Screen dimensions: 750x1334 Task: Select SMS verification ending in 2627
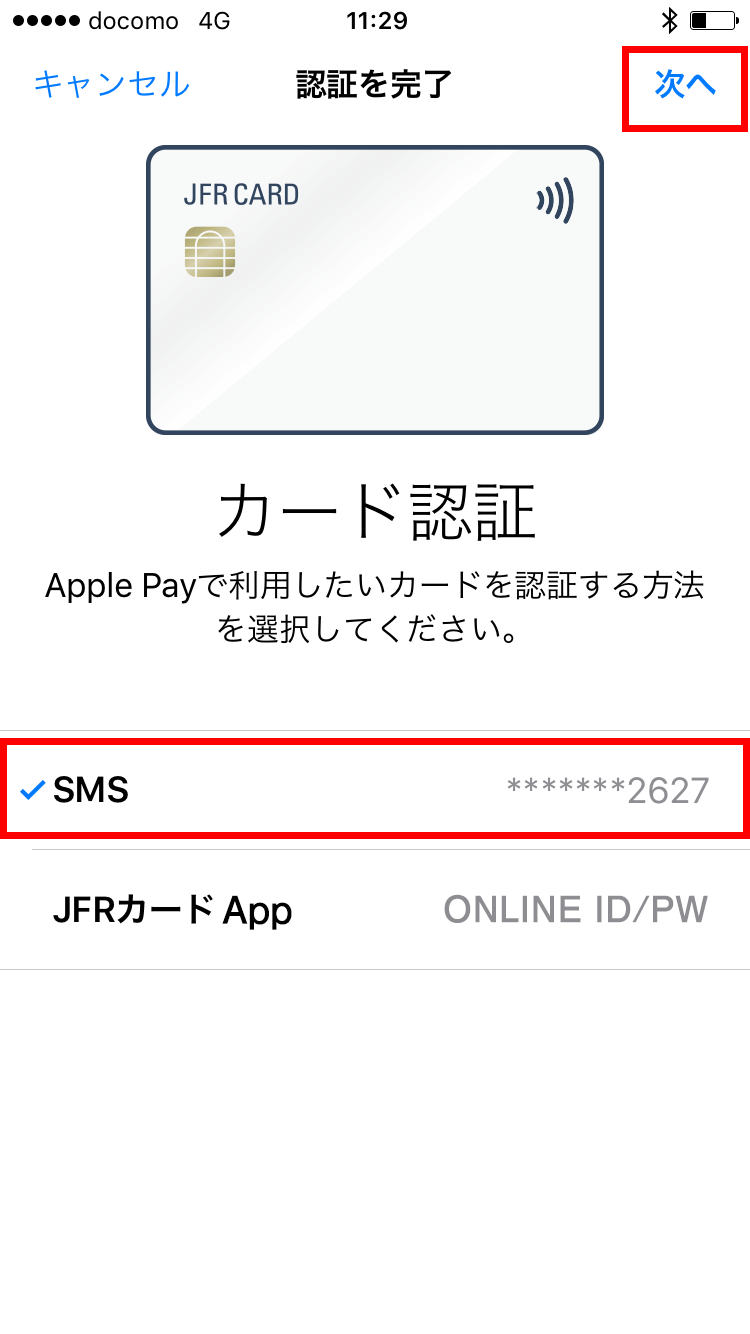375,790
